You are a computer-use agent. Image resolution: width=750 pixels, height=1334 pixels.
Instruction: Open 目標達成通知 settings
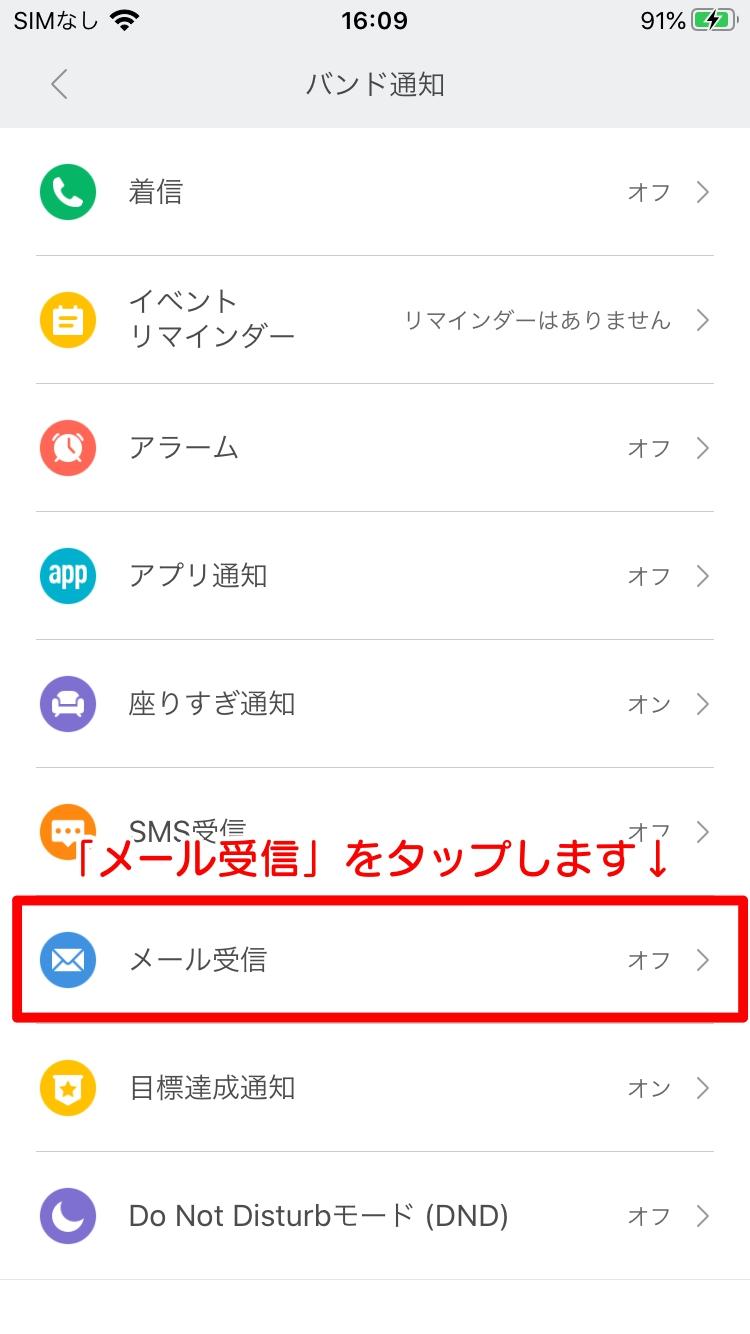pyautogui.click(x=375, y=1088)
